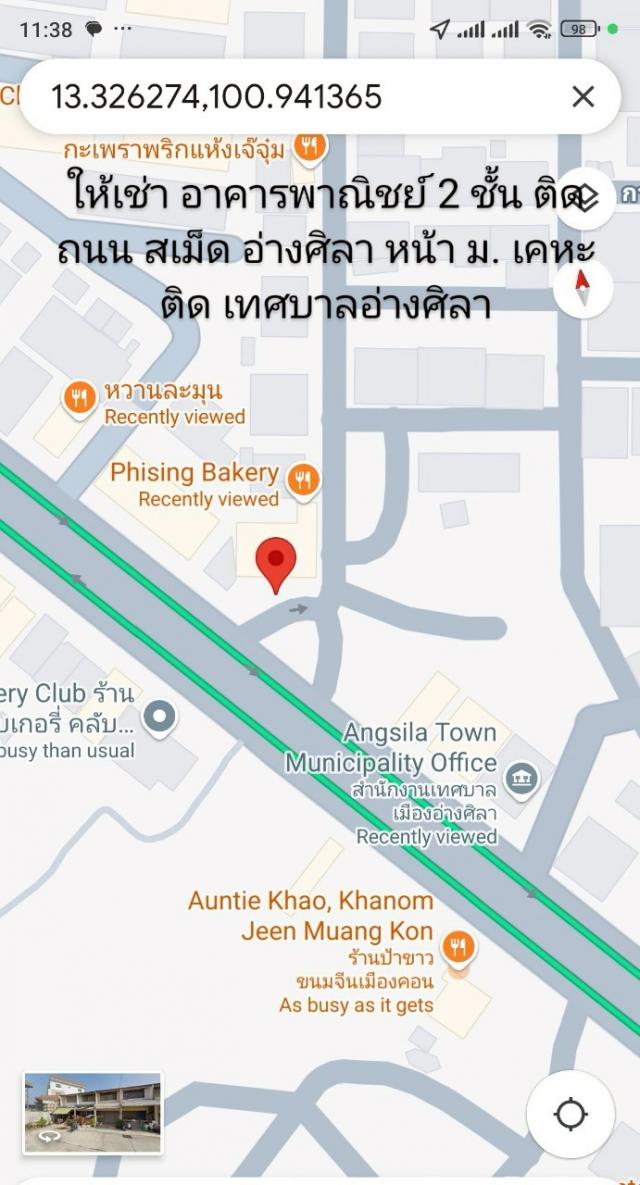The height and width of the screenshot is (1185, 640).
Task: Clear the coordinates in the search box
Action: (583, 96)
